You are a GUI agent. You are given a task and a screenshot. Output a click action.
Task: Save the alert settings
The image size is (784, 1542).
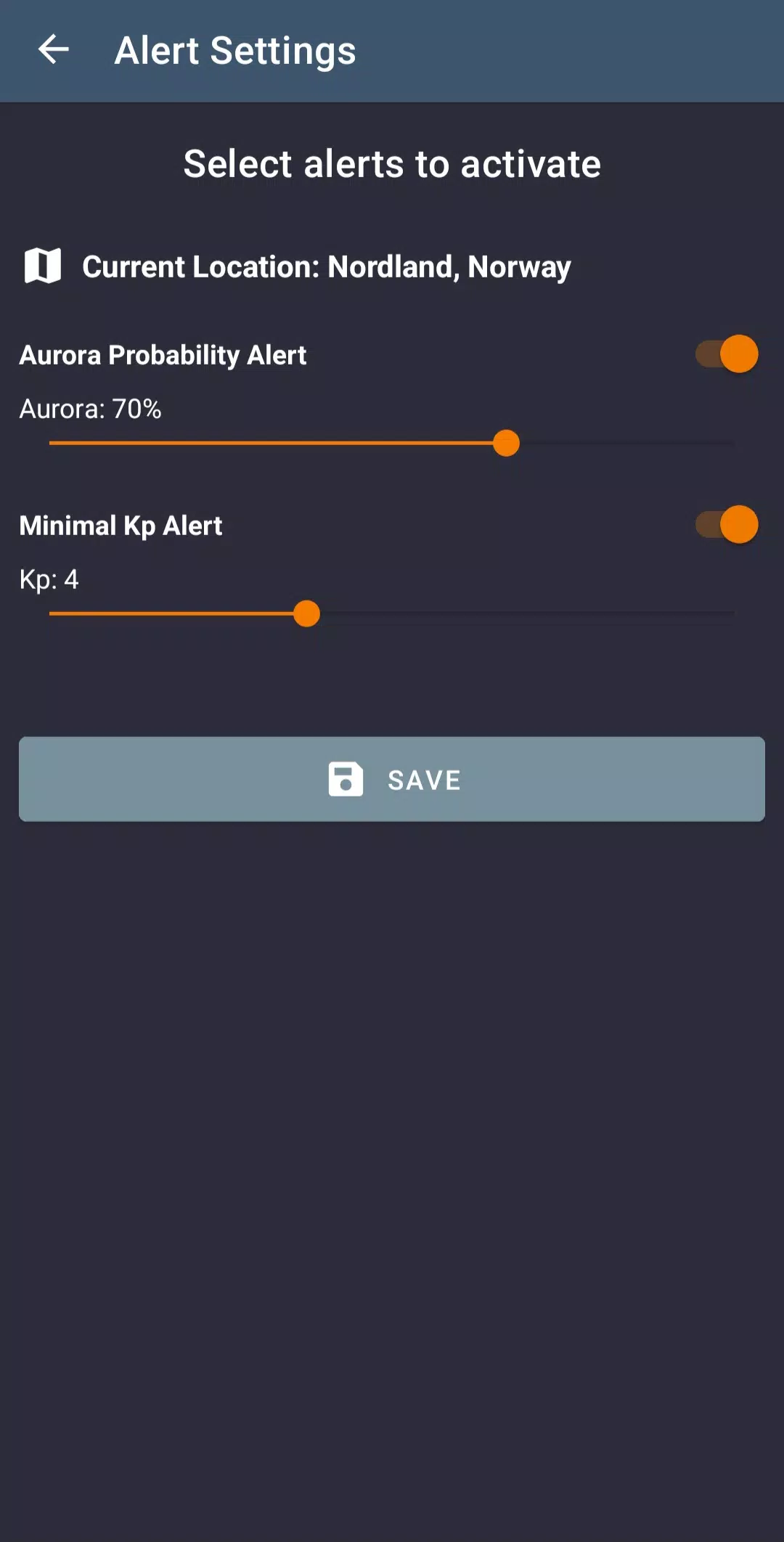coord(392,779)
